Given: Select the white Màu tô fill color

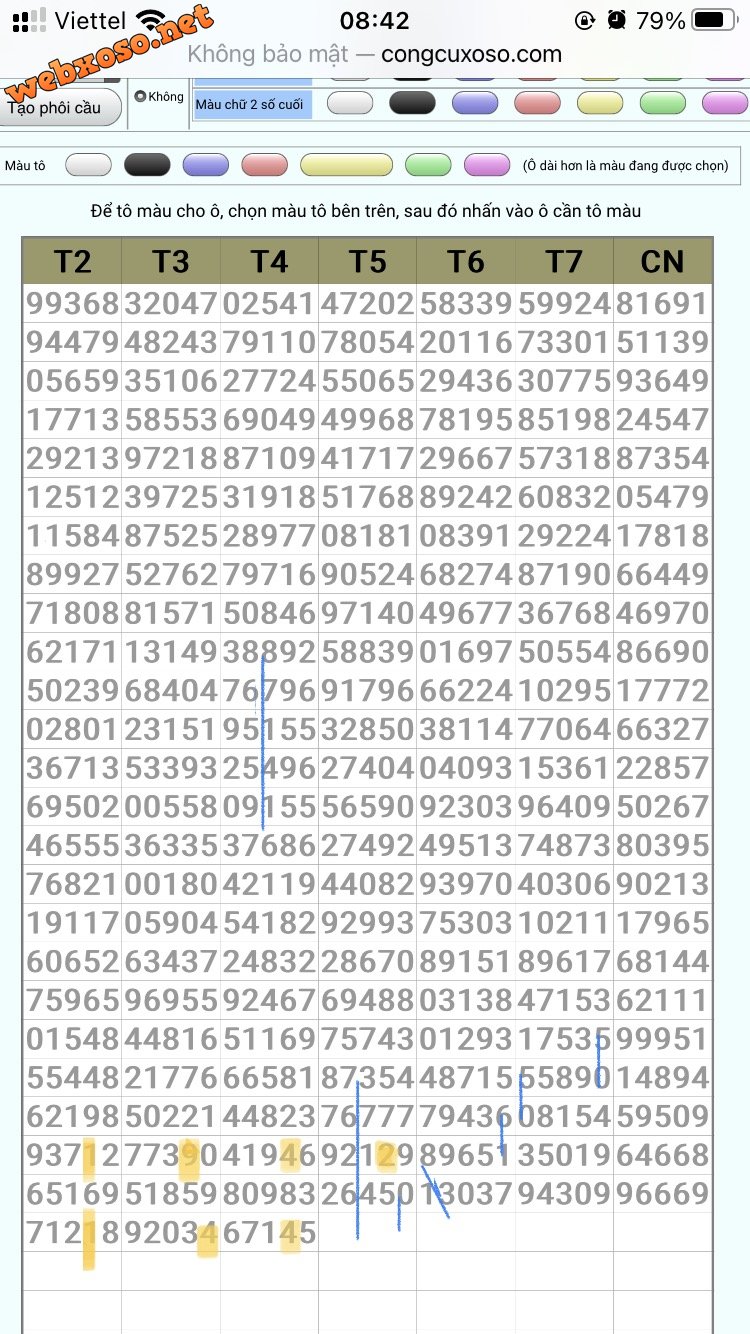Looking at the screenshot, I should [x=88, y=165].
